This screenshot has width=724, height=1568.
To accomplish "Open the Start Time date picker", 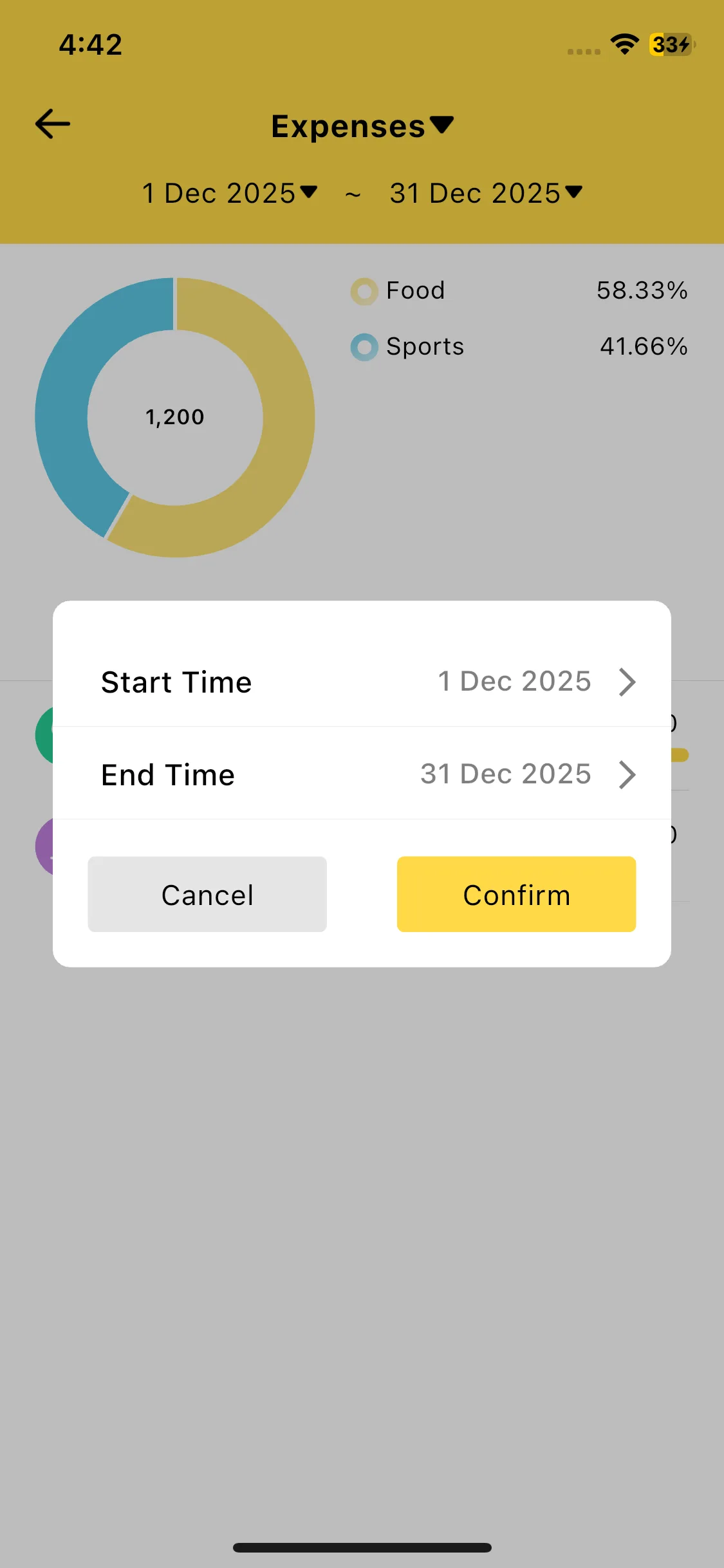I will 362,682.
